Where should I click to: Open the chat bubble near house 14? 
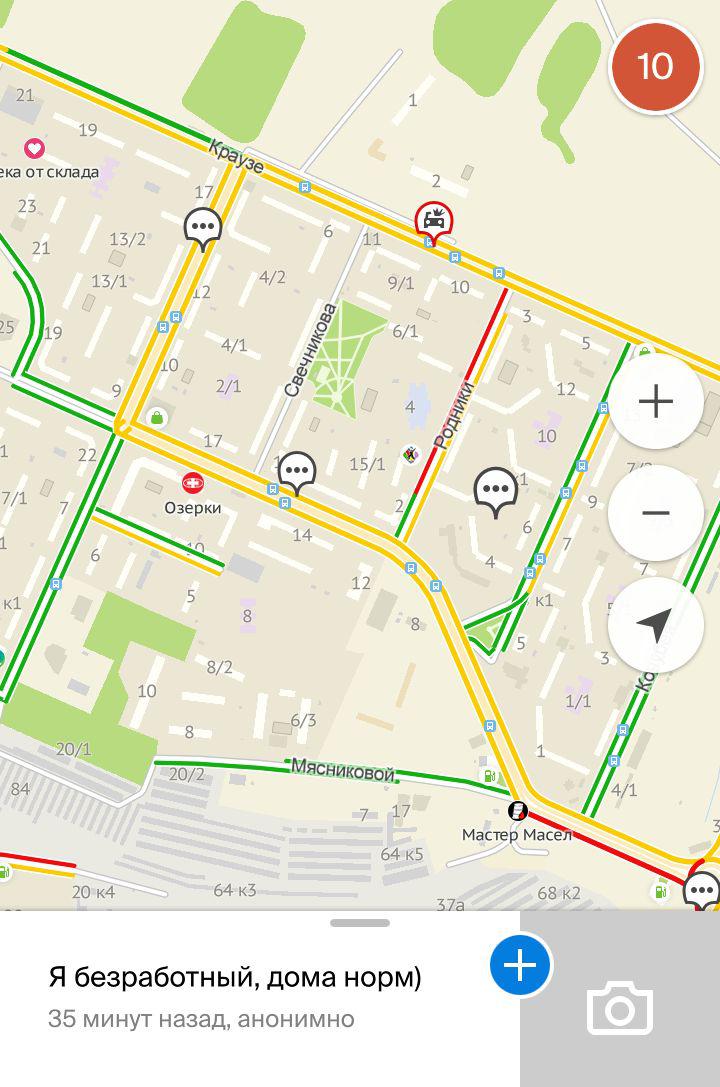click(x=297, y=471)
